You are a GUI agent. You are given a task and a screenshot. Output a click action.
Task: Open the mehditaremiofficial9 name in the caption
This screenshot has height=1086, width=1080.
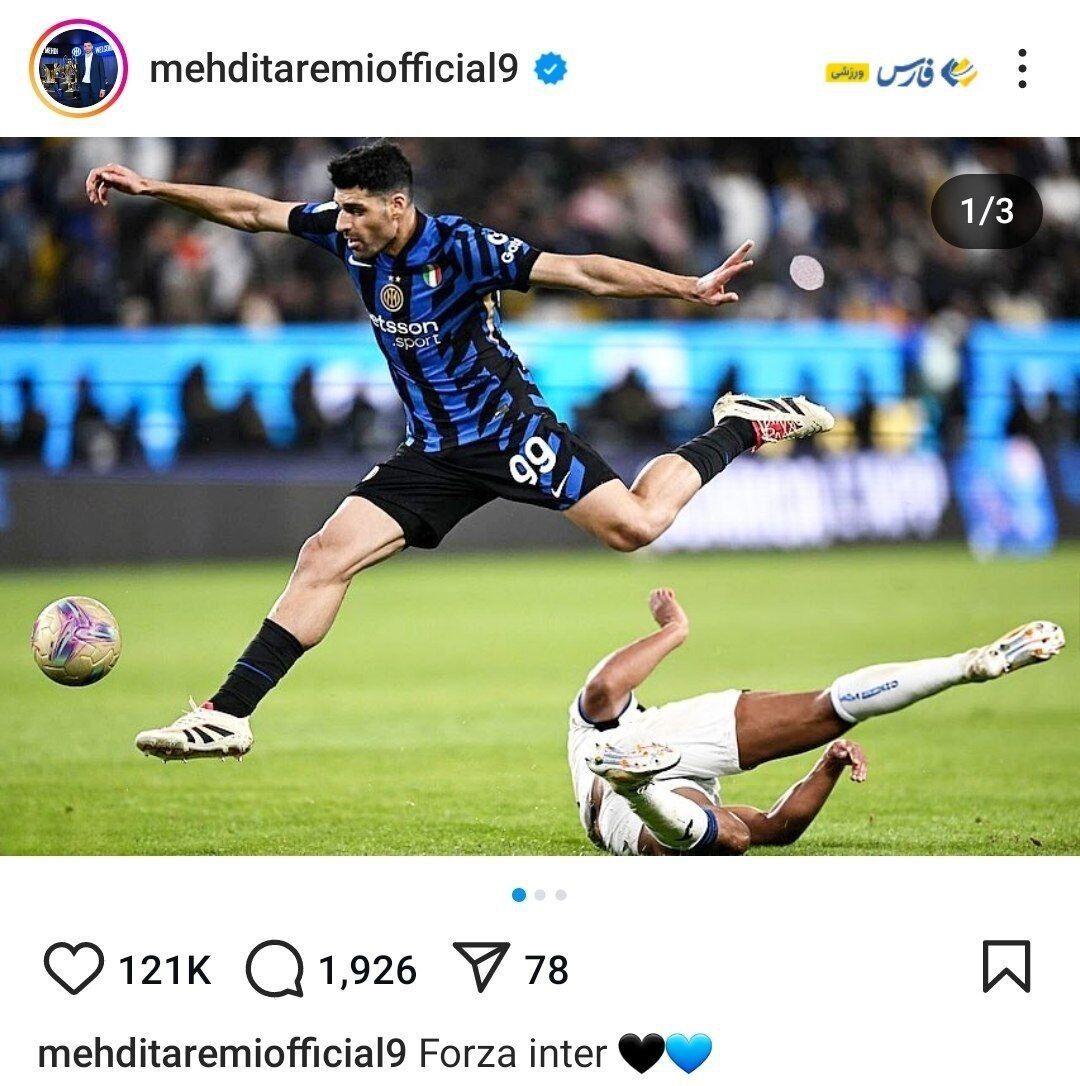click(x=221, y=1054)
